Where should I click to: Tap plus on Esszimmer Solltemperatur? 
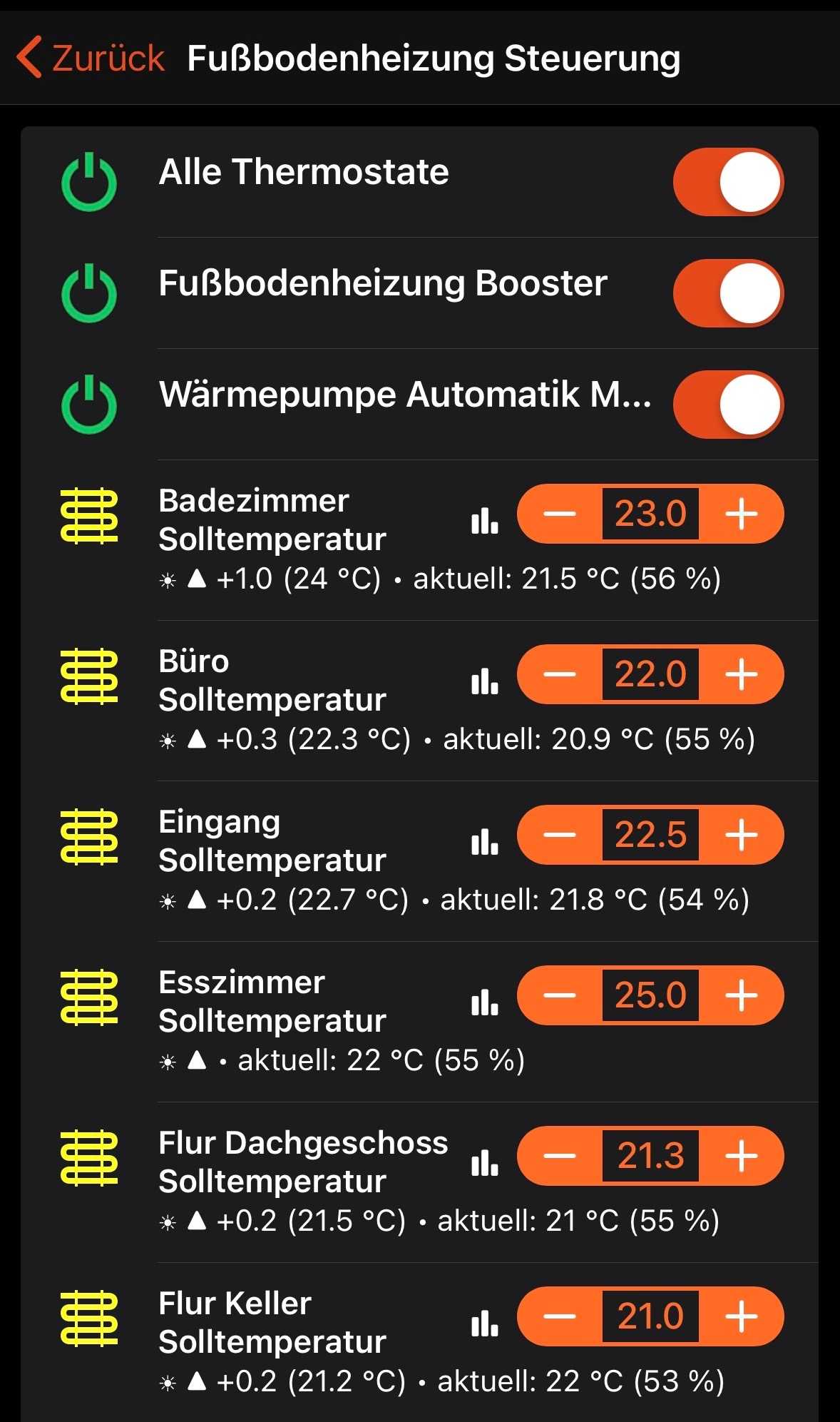742,995
